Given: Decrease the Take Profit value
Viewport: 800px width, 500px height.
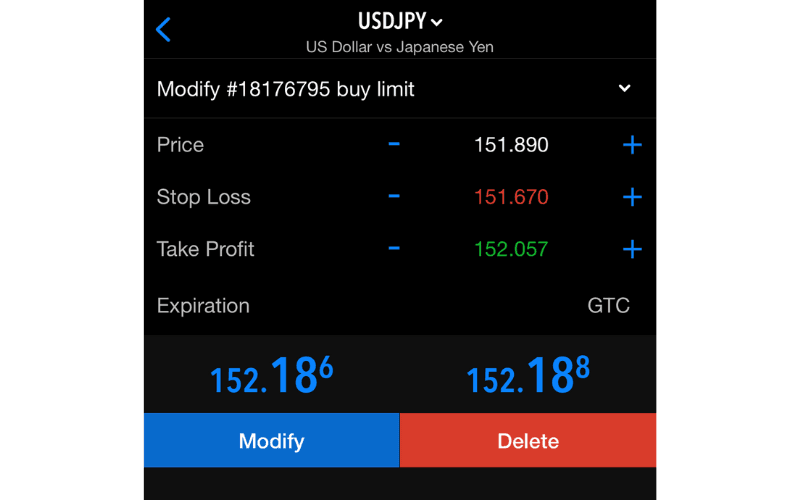Looking at the screenshot, I should click(394, 249).
